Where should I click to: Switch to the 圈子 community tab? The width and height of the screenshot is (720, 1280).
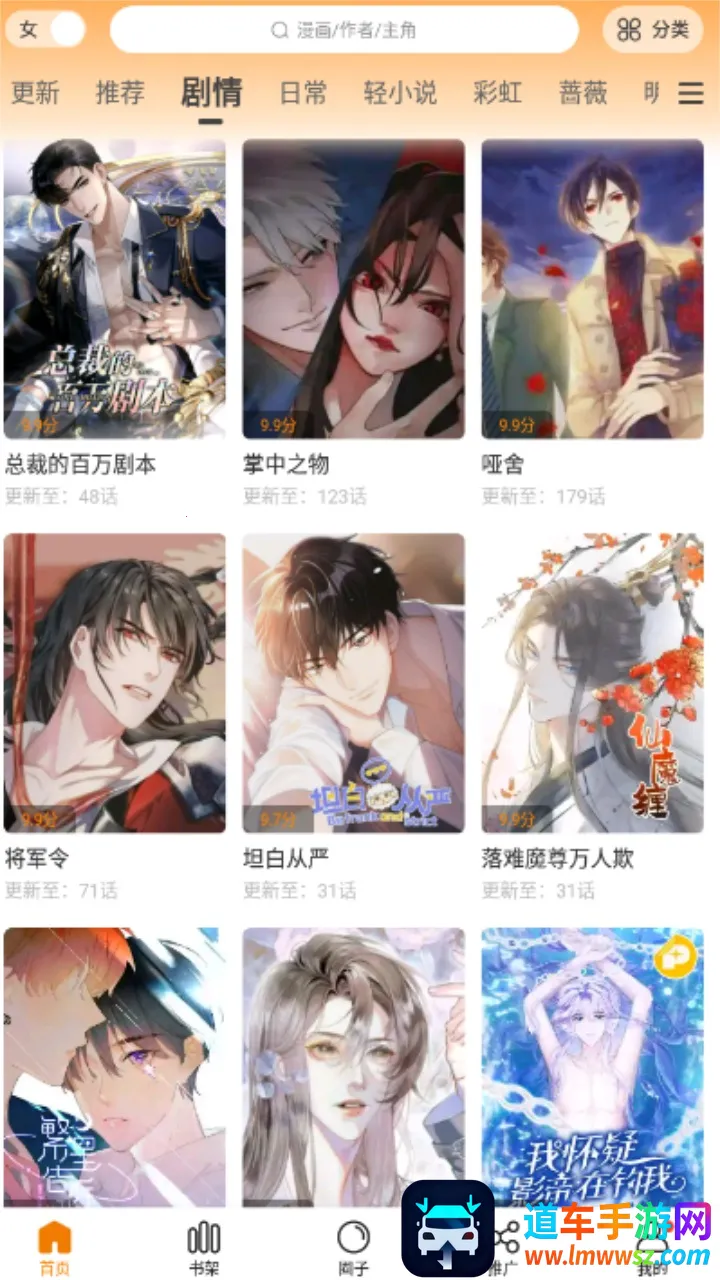pyautogui.click(x=353, y=1247)
